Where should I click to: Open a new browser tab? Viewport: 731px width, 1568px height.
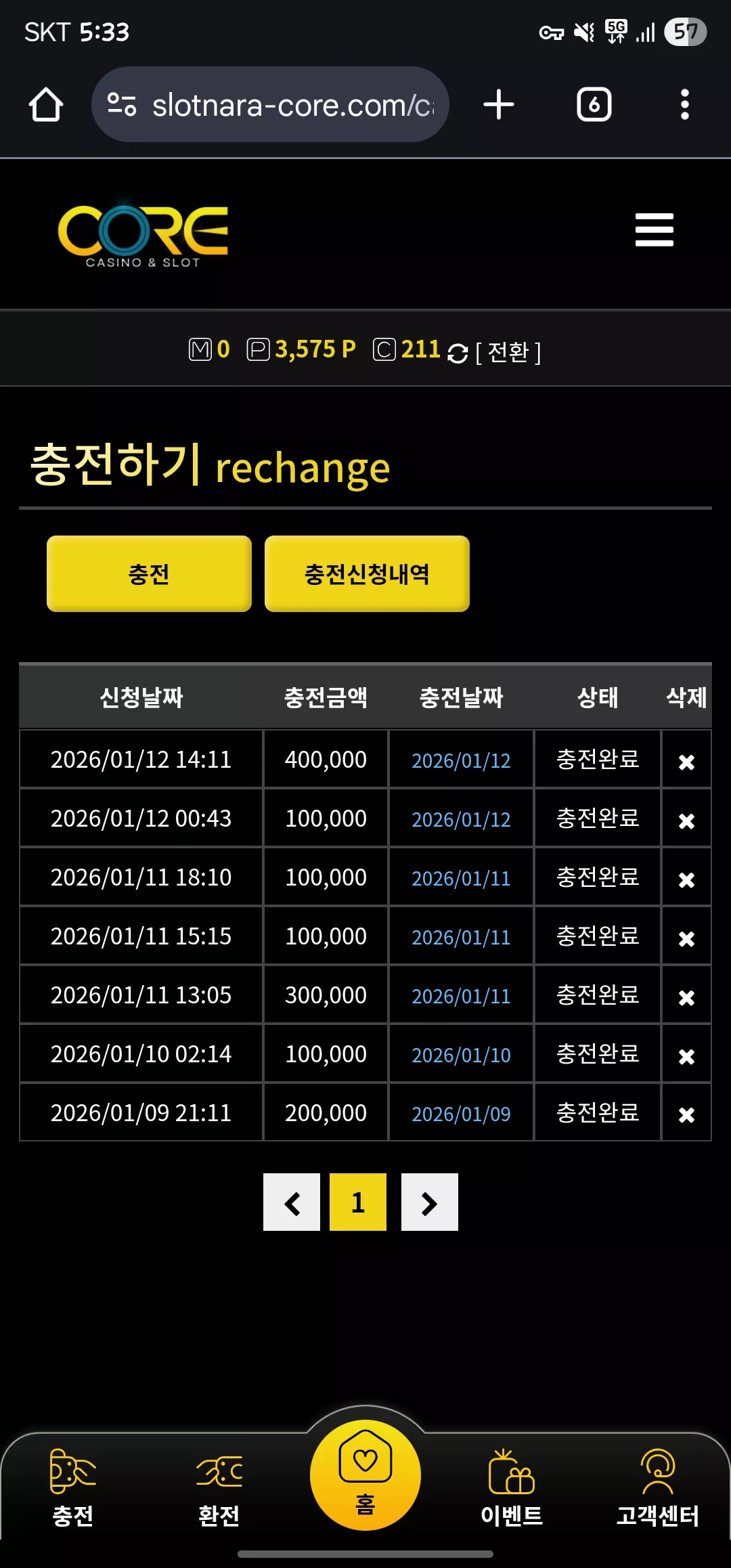499,105
